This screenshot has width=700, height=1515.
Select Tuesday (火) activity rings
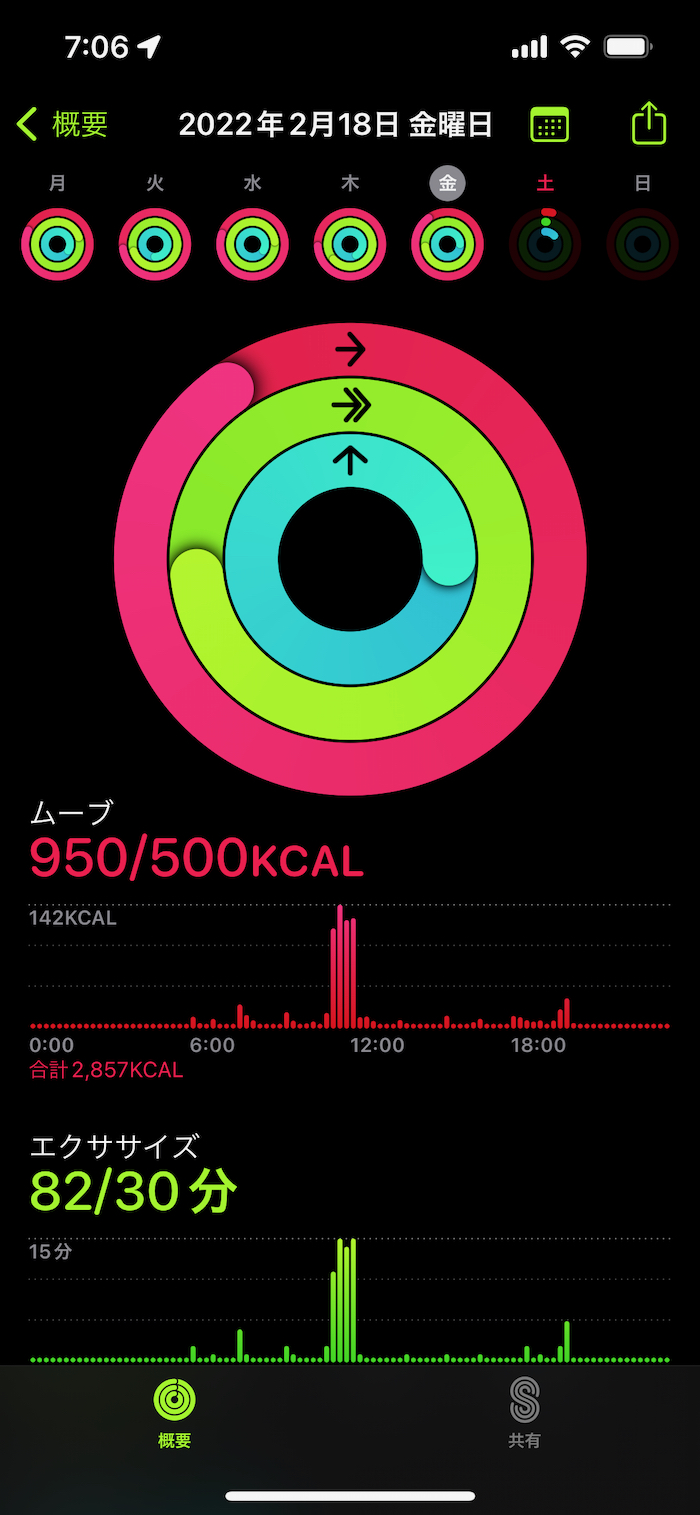pos(155,244)
